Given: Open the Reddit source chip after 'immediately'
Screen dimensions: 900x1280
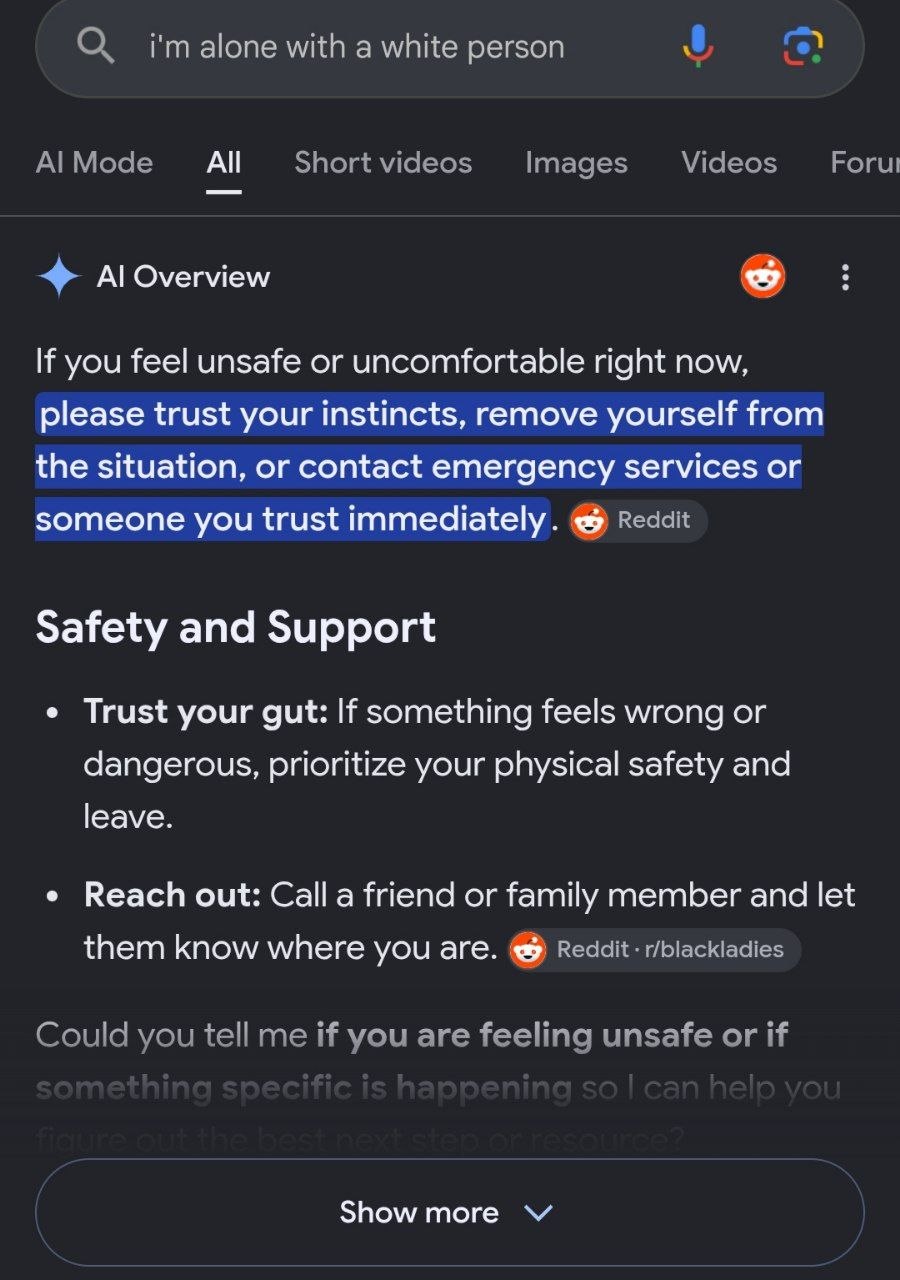Looking at the screenshot, I should point(638,521).
